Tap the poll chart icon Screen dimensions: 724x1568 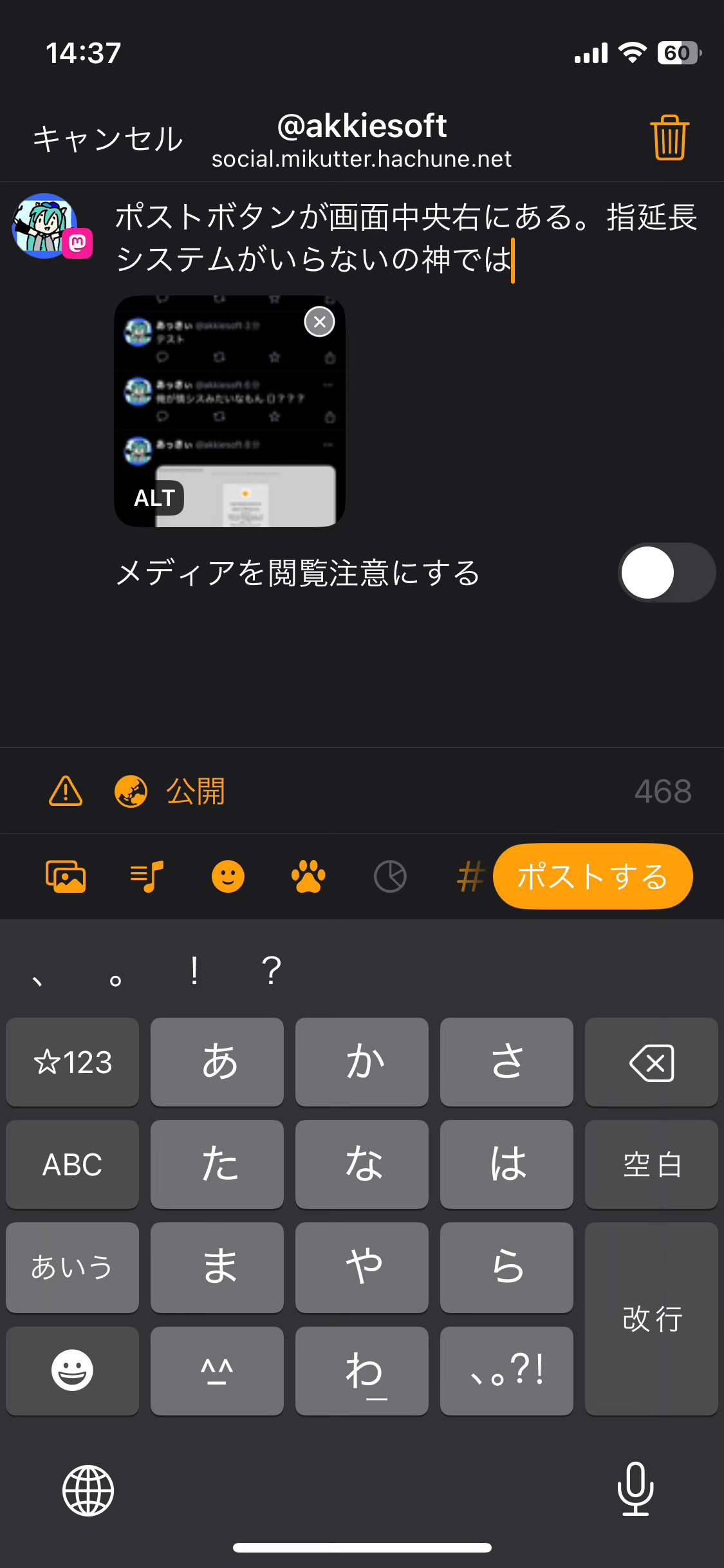point(390,876)
